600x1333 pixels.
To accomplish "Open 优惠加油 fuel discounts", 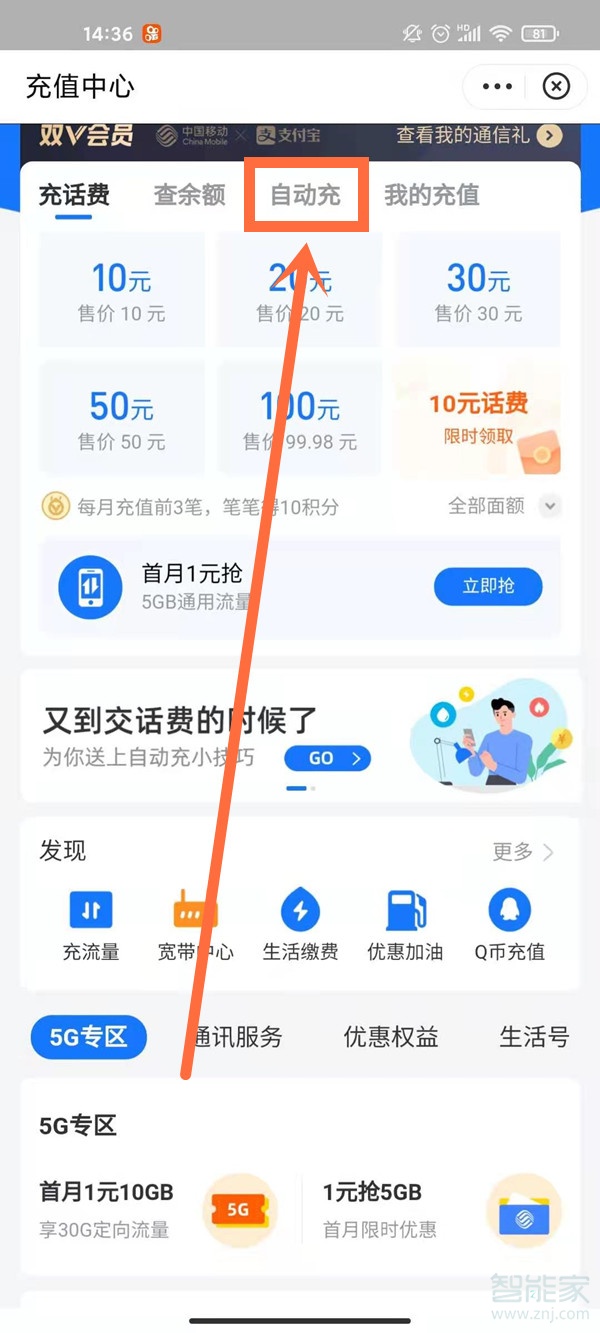I will click(405, 925).
